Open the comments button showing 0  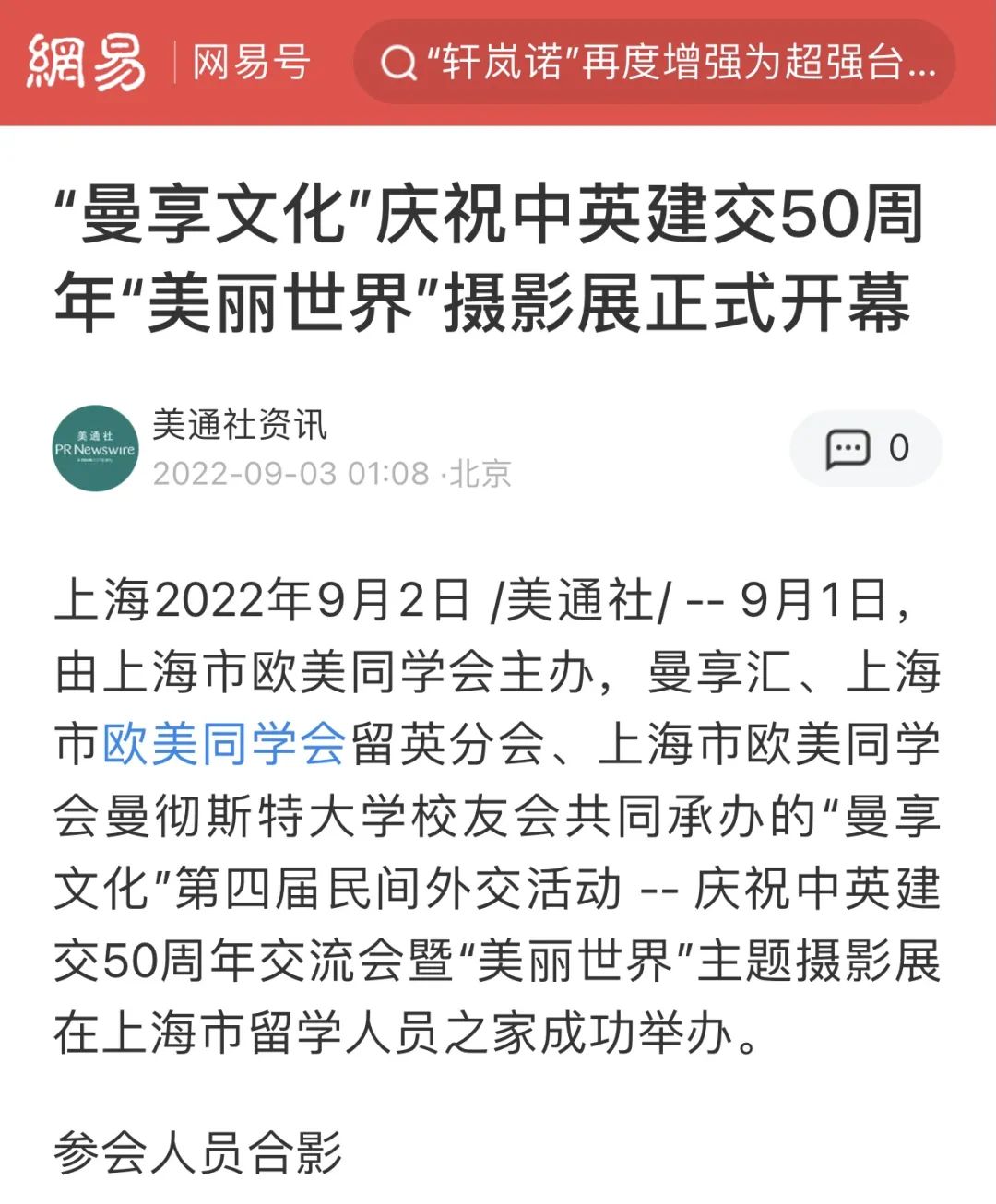click(865, 449)
